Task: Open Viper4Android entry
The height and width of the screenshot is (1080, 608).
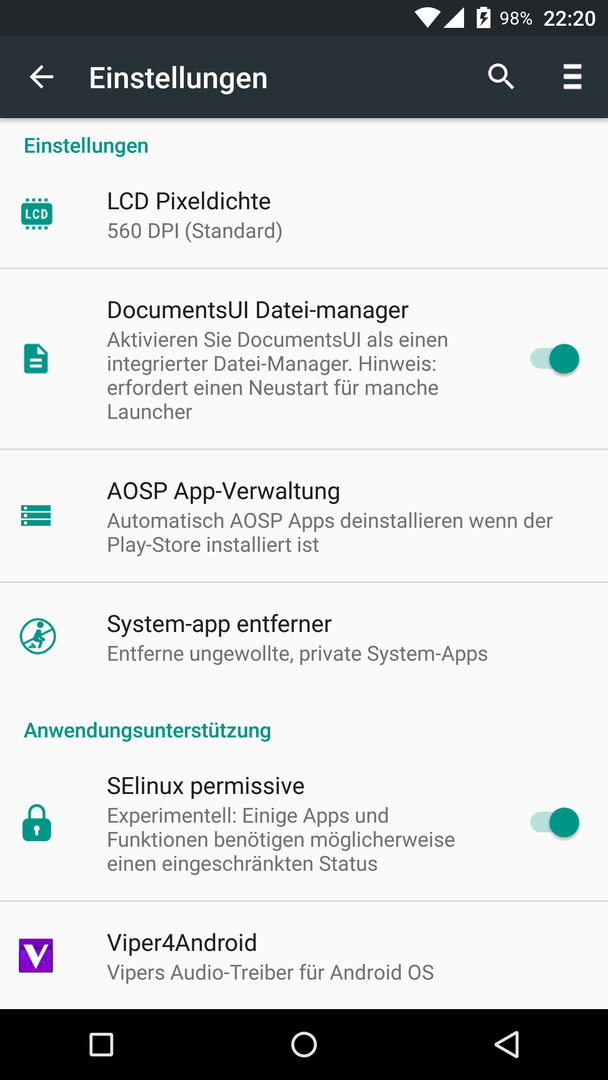Action: [304, 956]
